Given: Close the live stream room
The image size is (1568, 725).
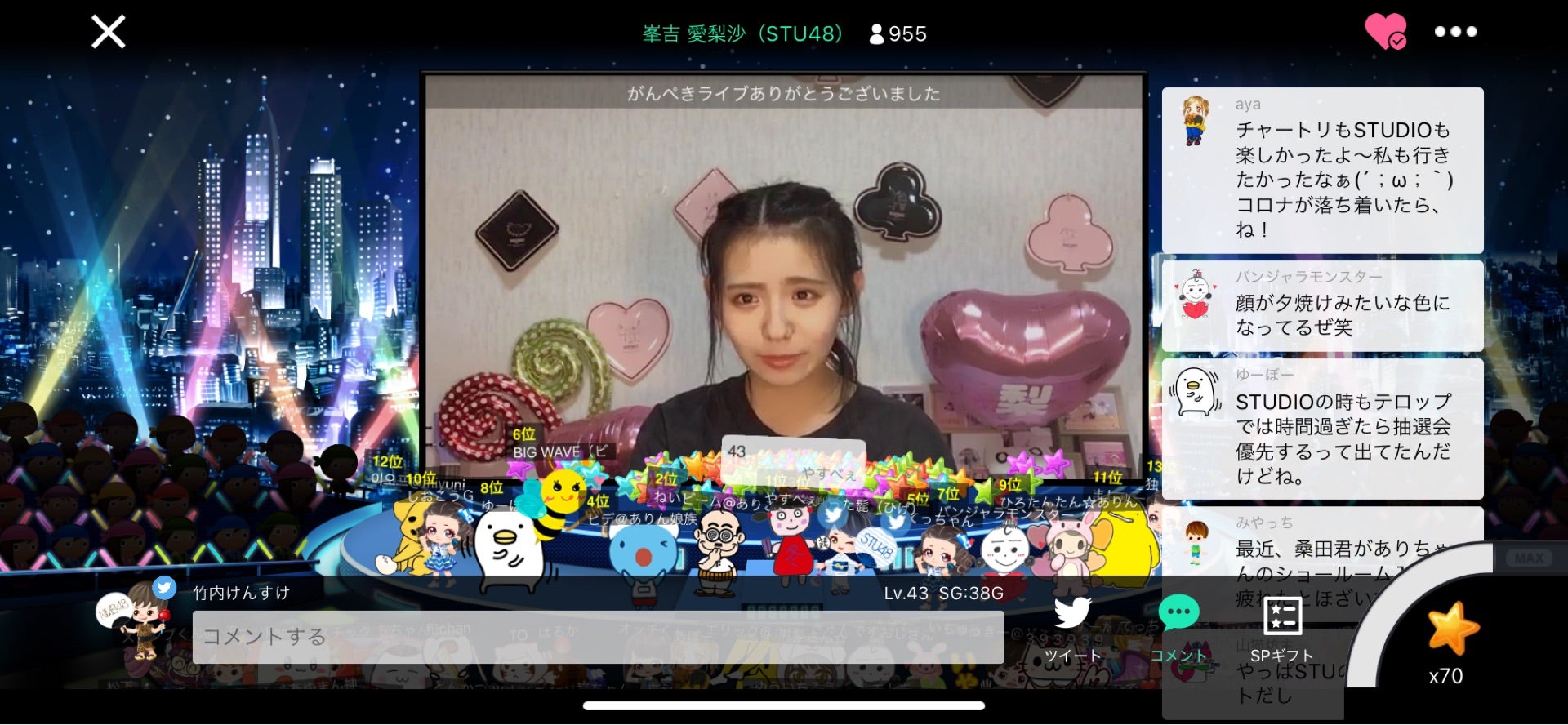Looking at the screenshot, I should 108,33.
